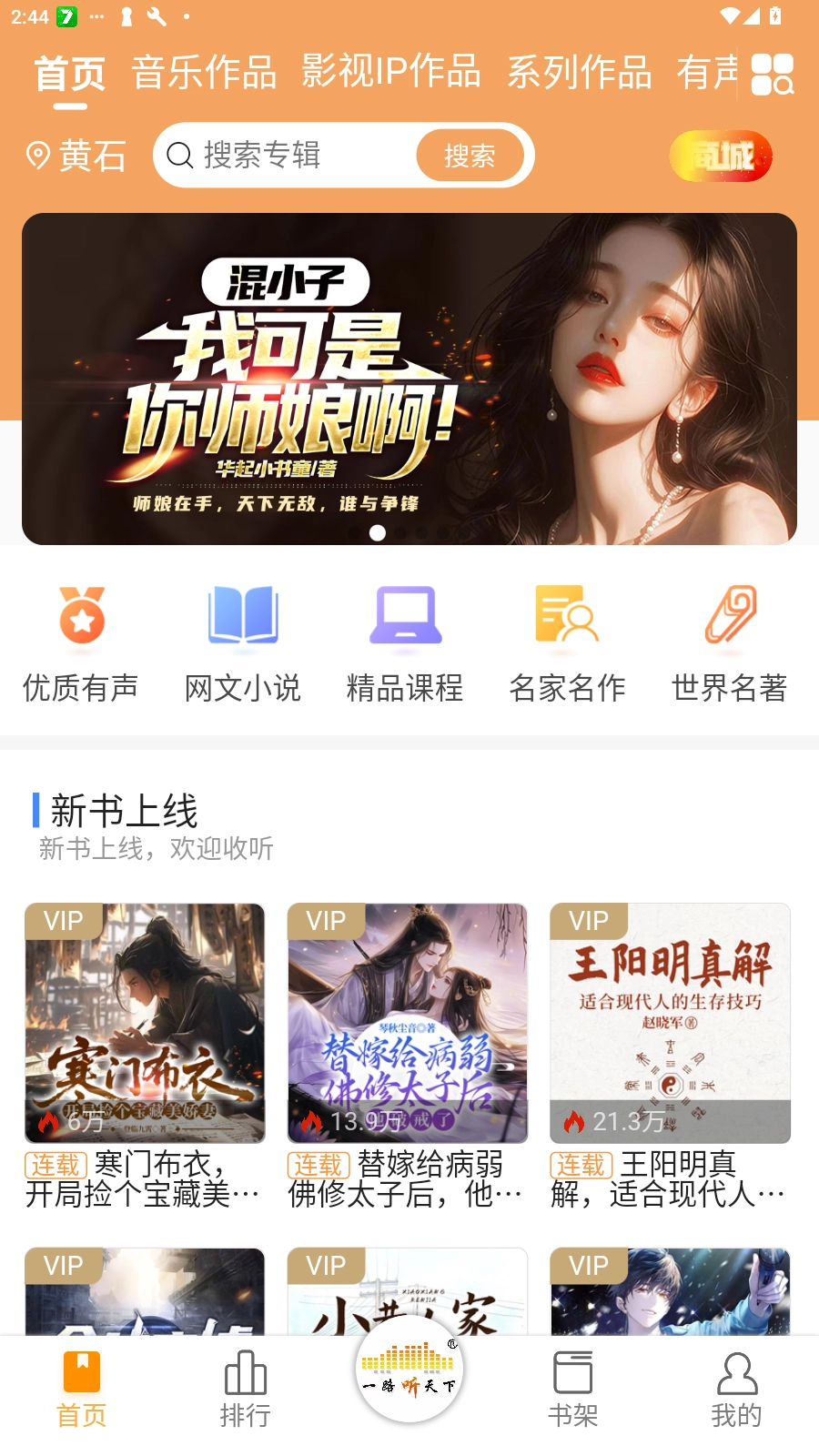The width and height of the screenshot is (819, 1456).
Task: Tap the 连载 tag on 替嫁给病弱佛修太子后
Action: coord(318,1165)
